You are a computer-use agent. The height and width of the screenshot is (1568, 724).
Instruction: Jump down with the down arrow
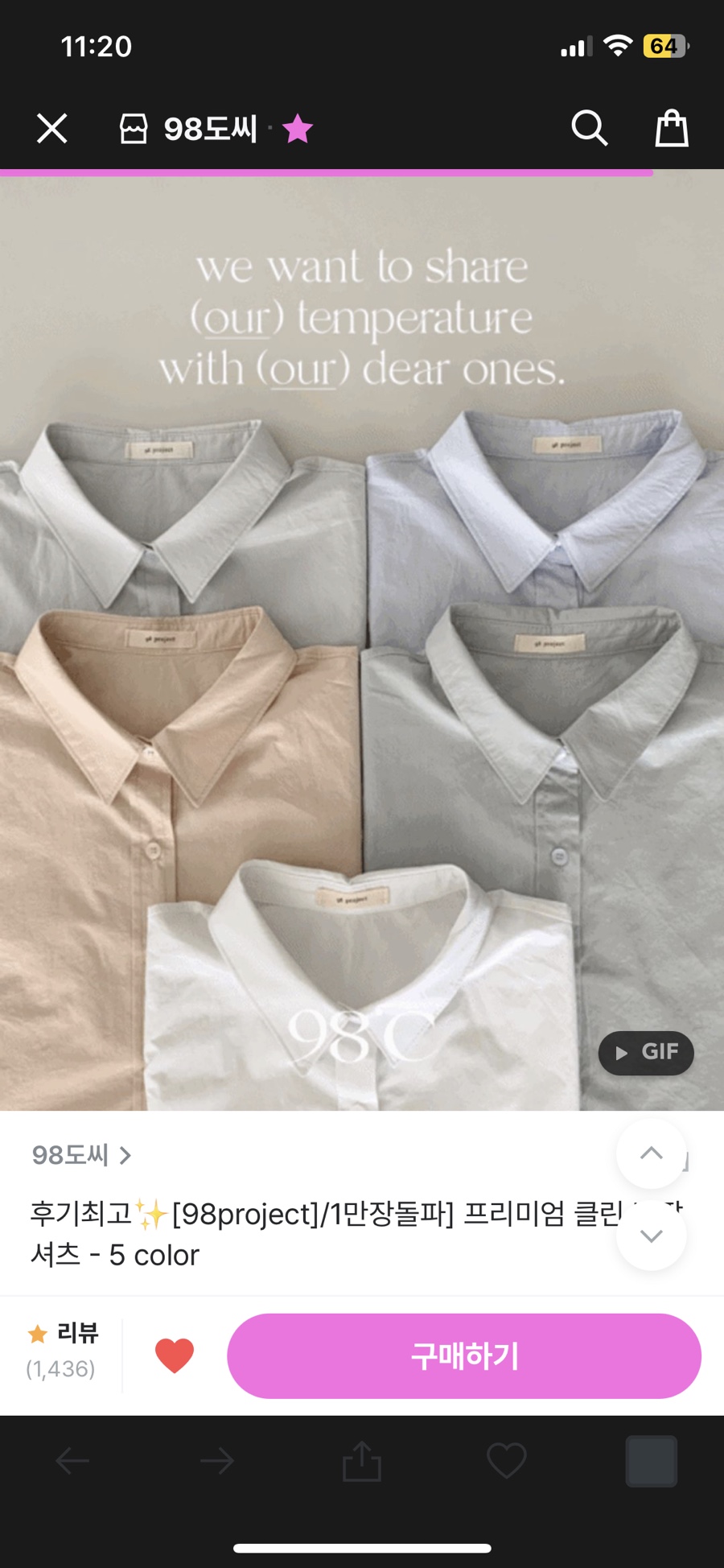click(x=651, y=1236)
